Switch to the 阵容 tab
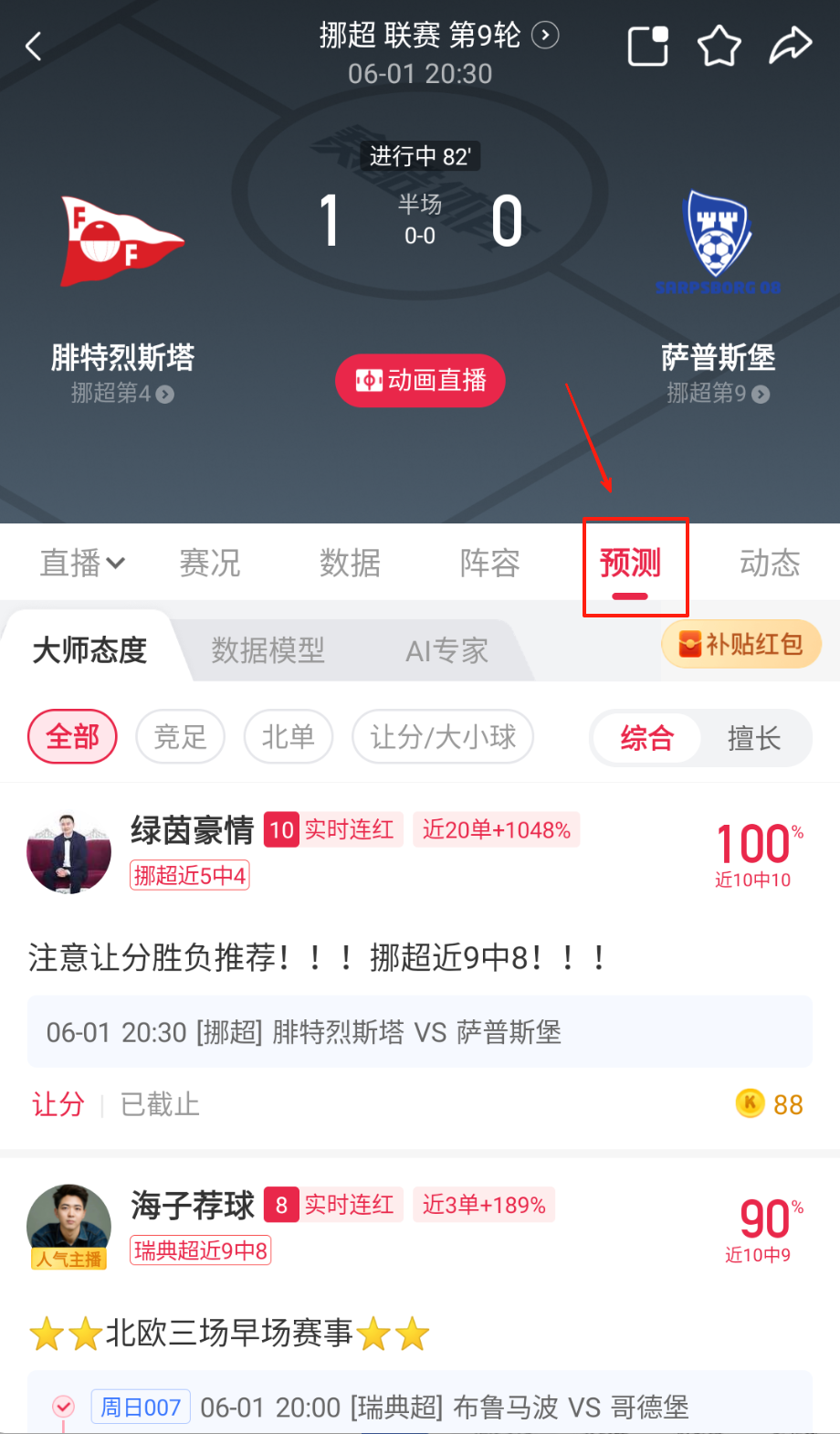The image size is (840, 1434). pyautogui.click(x=490, y=563)
